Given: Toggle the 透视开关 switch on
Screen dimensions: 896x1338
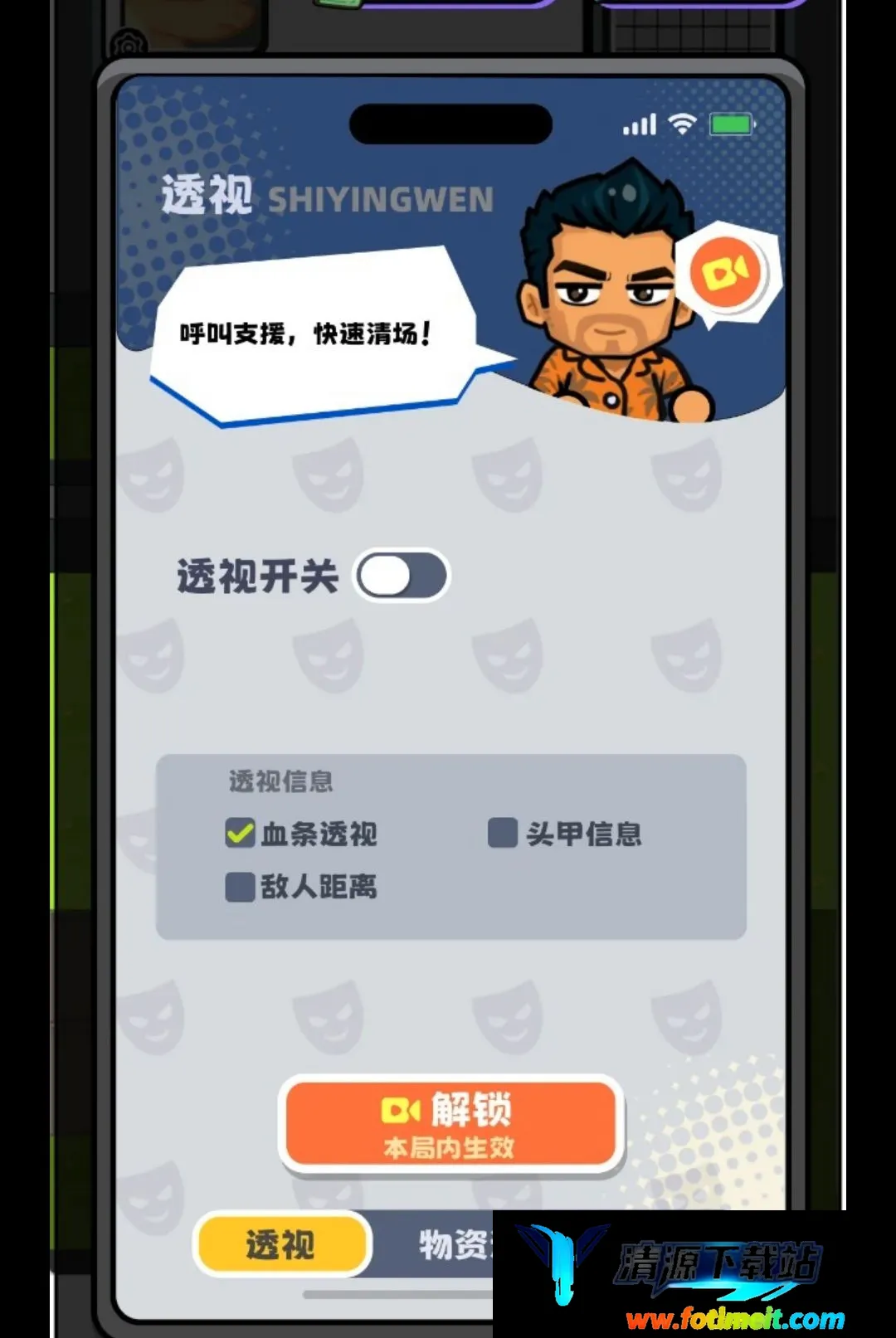Looking at the screenshot, I should coord(402,576).
